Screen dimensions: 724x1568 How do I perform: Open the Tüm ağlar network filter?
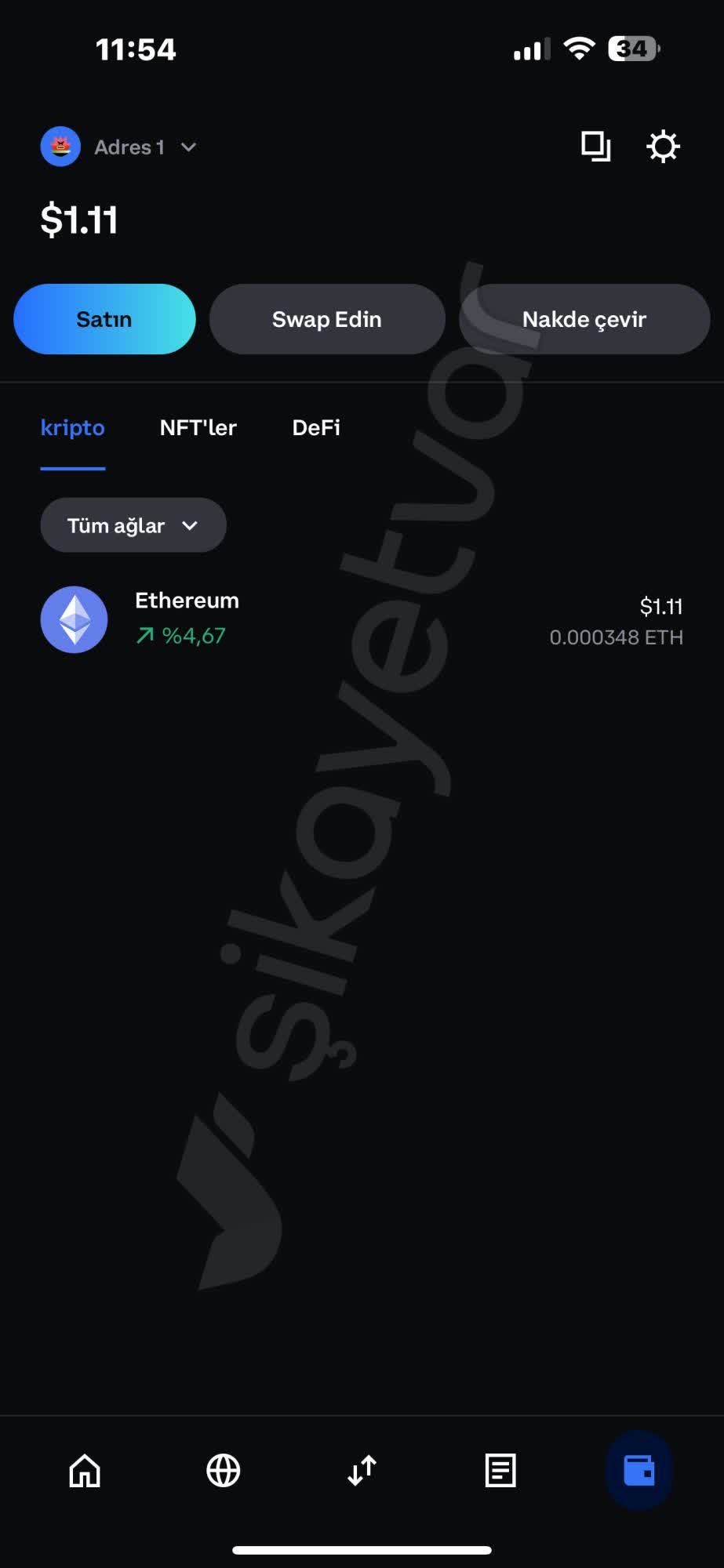point(133,524)
